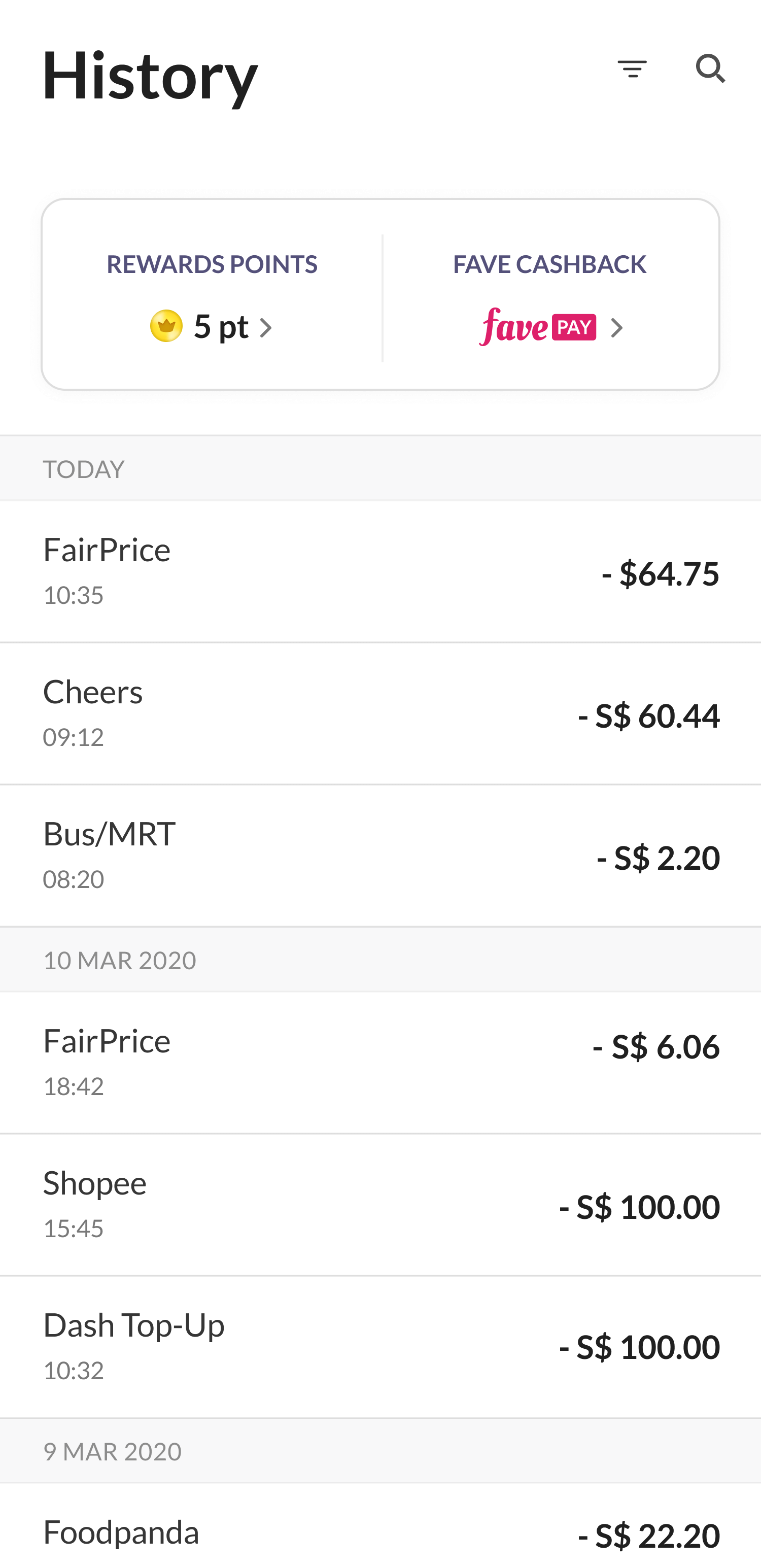Open the Foodpanda transaction from 9 Mar
Screen dimensions: 761x1568
380,1526
